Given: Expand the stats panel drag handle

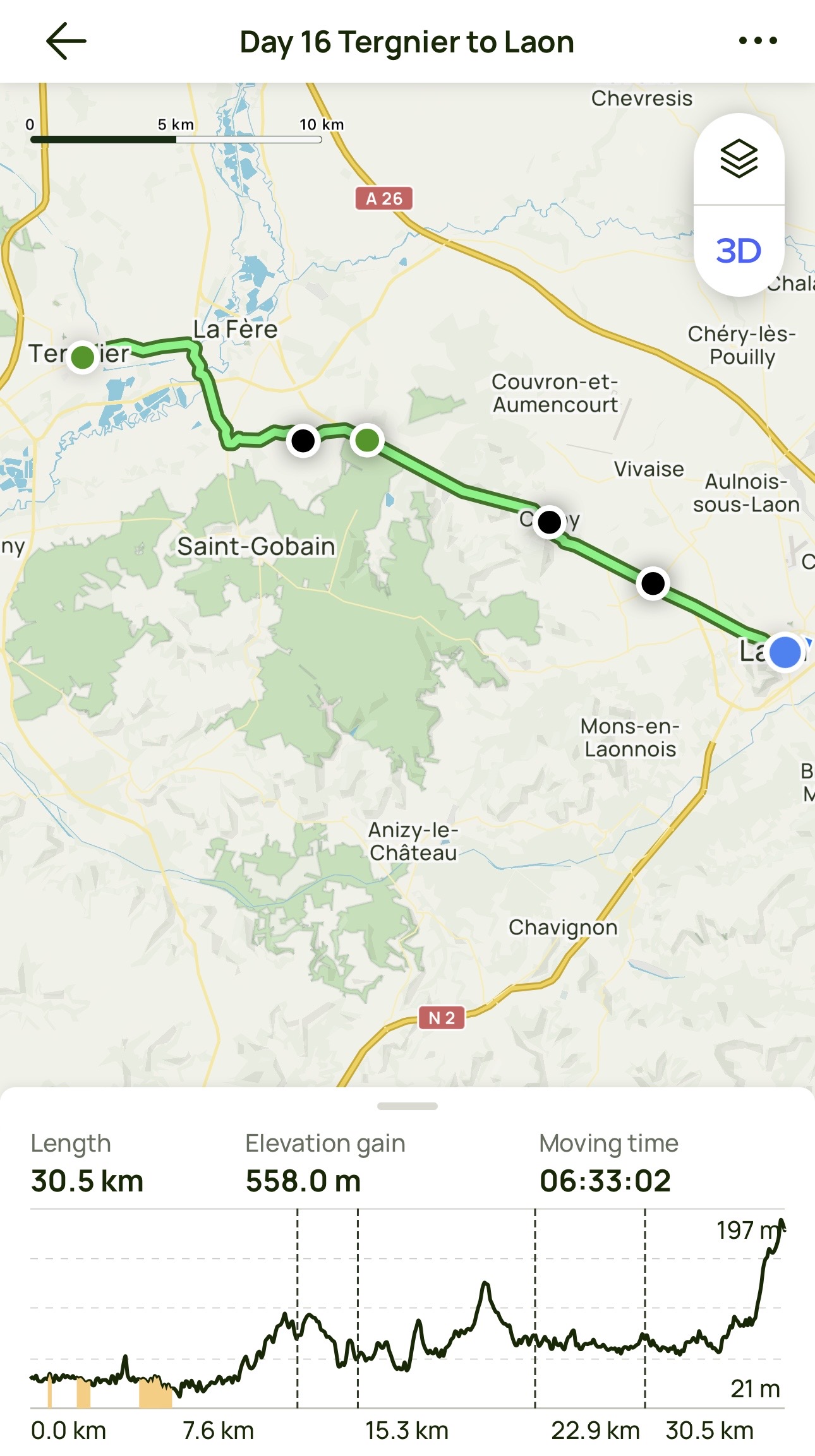Looking at the screenshot, I should tap(407, 1106).
